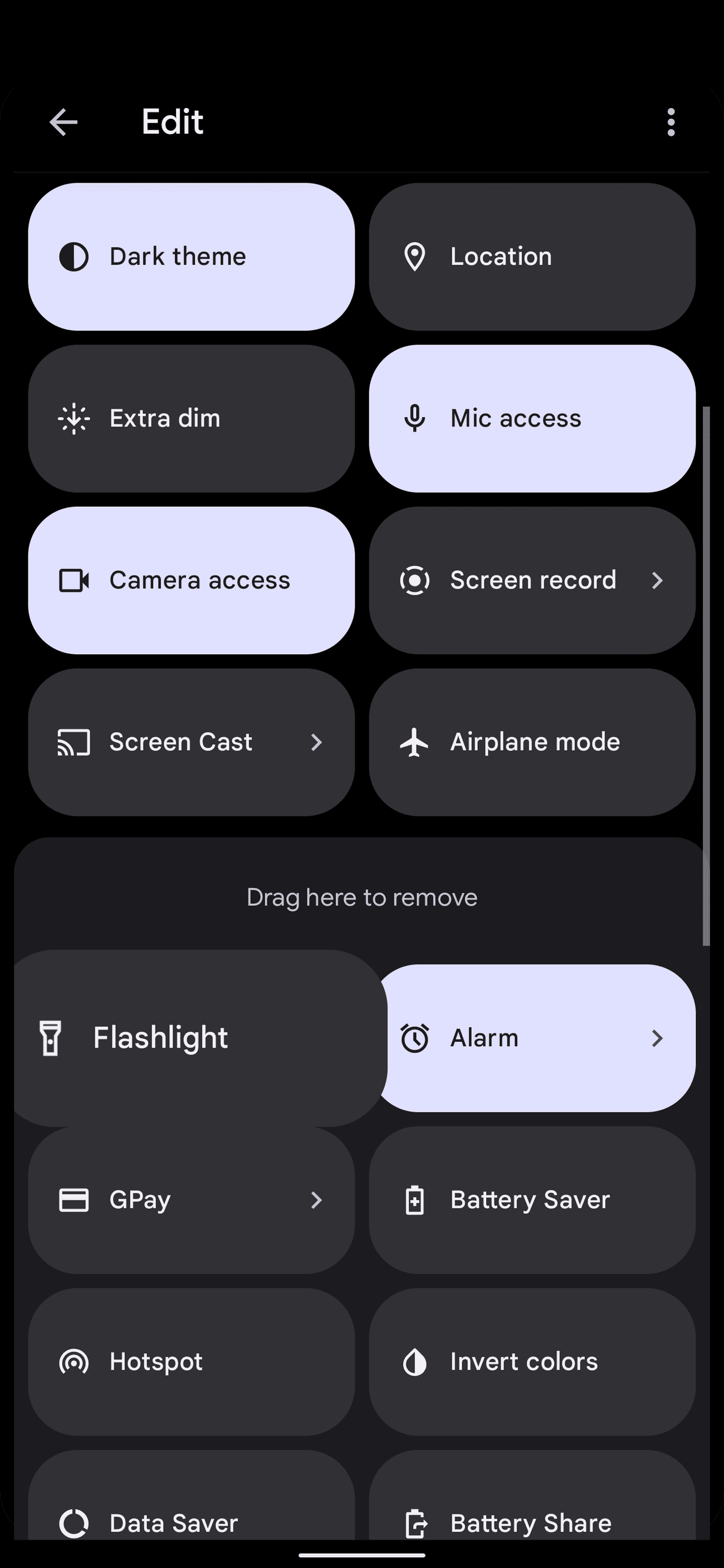Select the Mic access tile
Screen dimensions: 724x1568
pyautogui.click(x=531, y=419)
